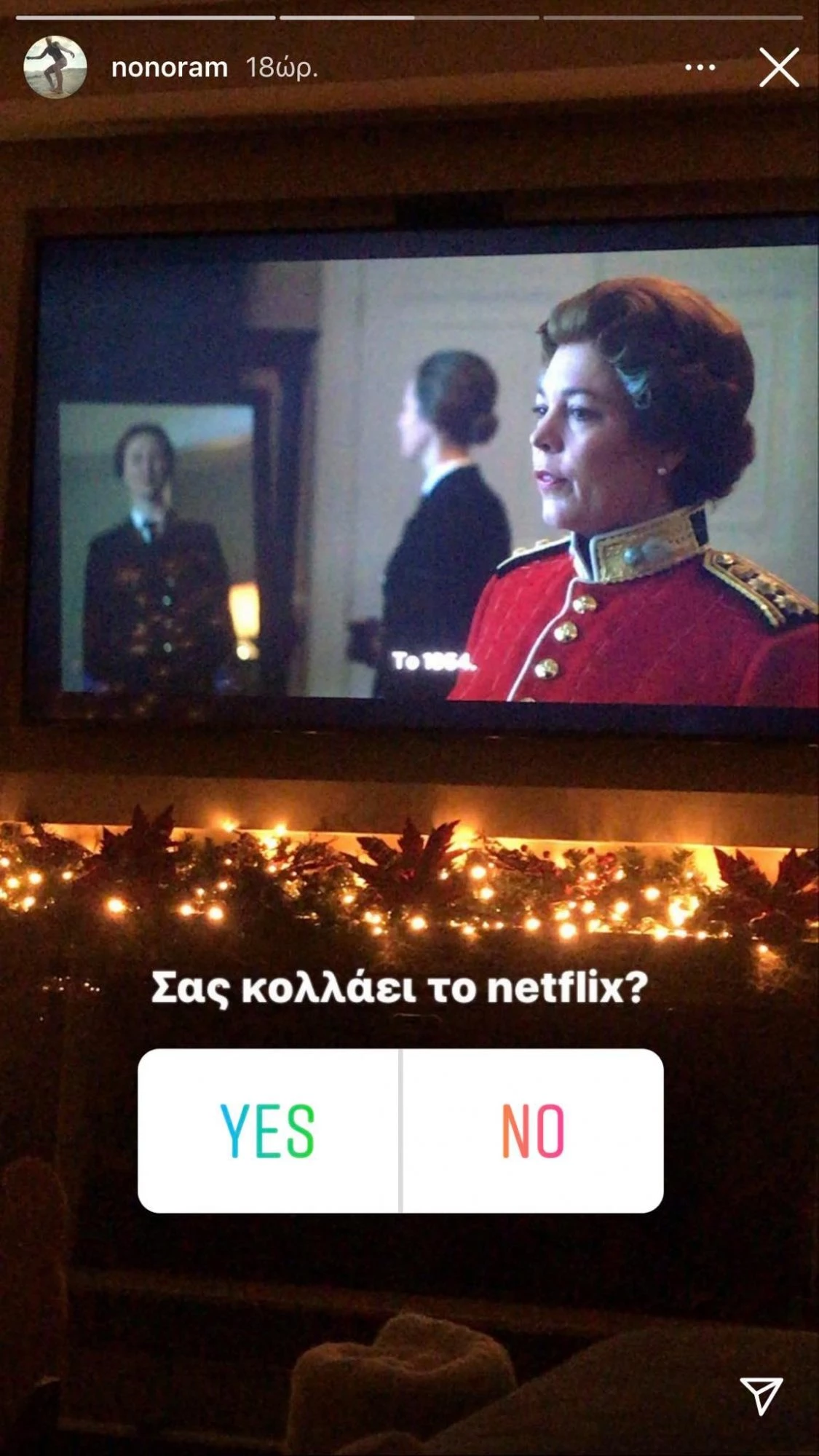Vote NO on the Netflix poll
Image resolution: width=819 pixels, height=1456 pixels.
[x=533, y=1131]
